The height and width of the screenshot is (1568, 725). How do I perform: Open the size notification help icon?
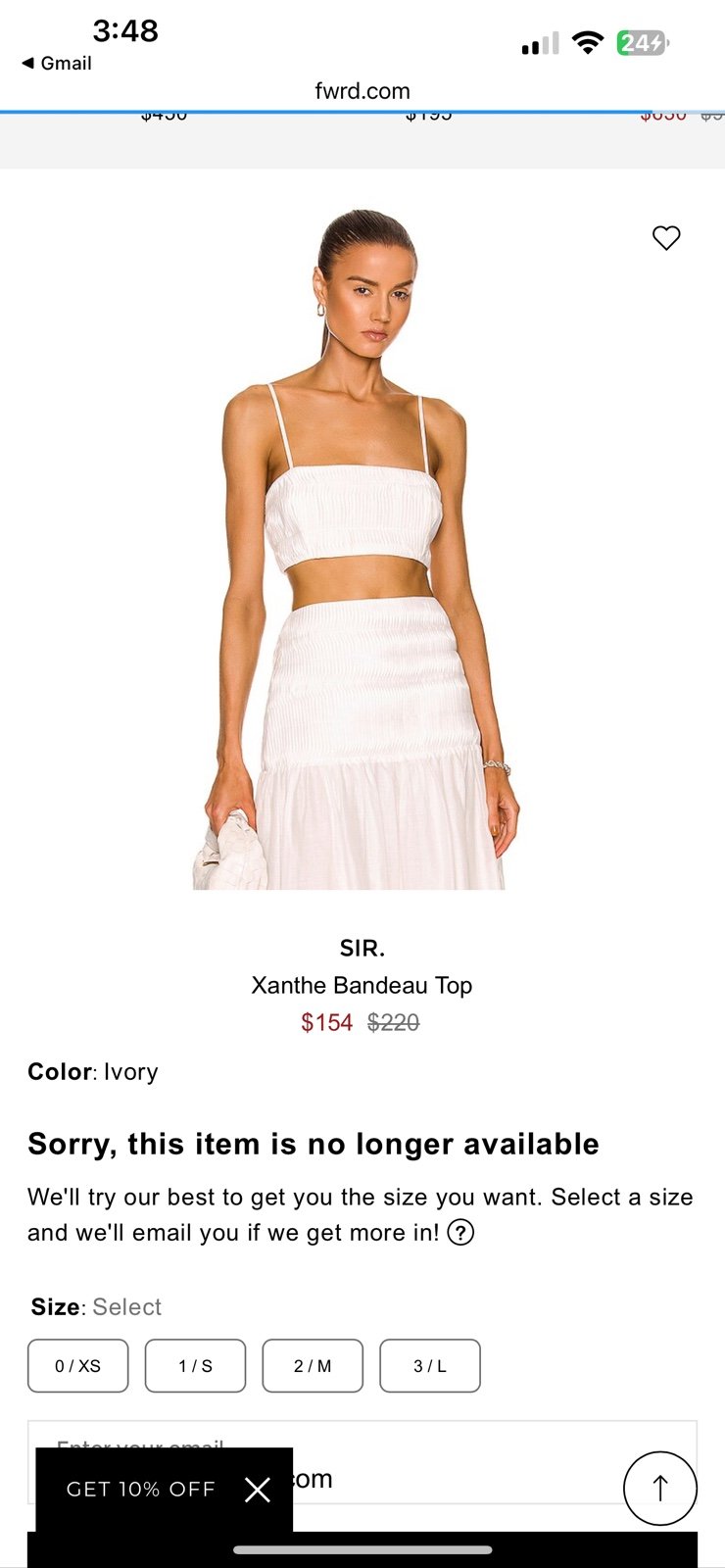pos(460,1233)
